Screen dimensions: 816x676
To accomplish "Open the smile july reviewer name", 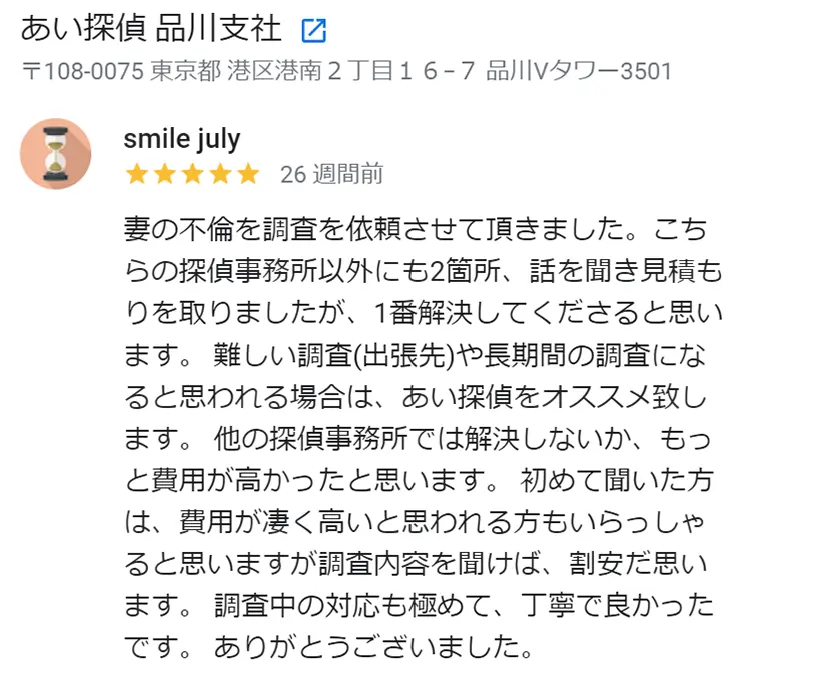I will pyautogui.click(x=181, y=138).
